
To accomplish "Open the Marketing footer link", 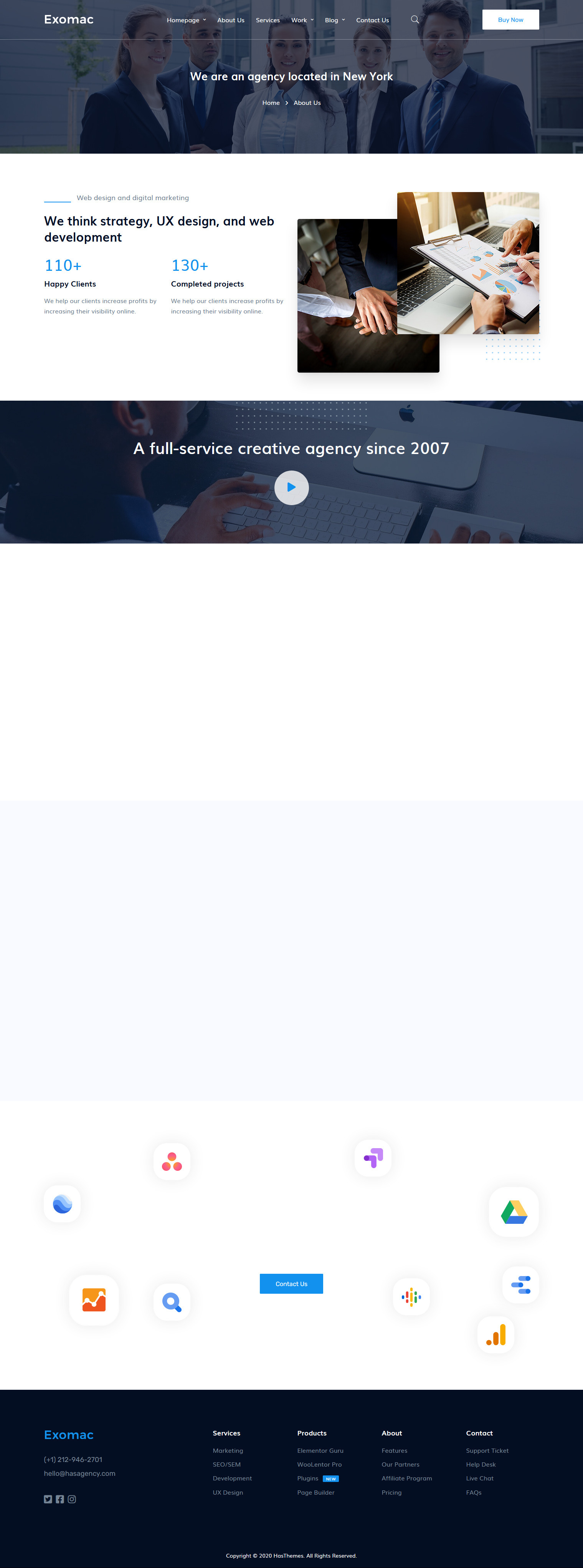I will point(227,1450).
